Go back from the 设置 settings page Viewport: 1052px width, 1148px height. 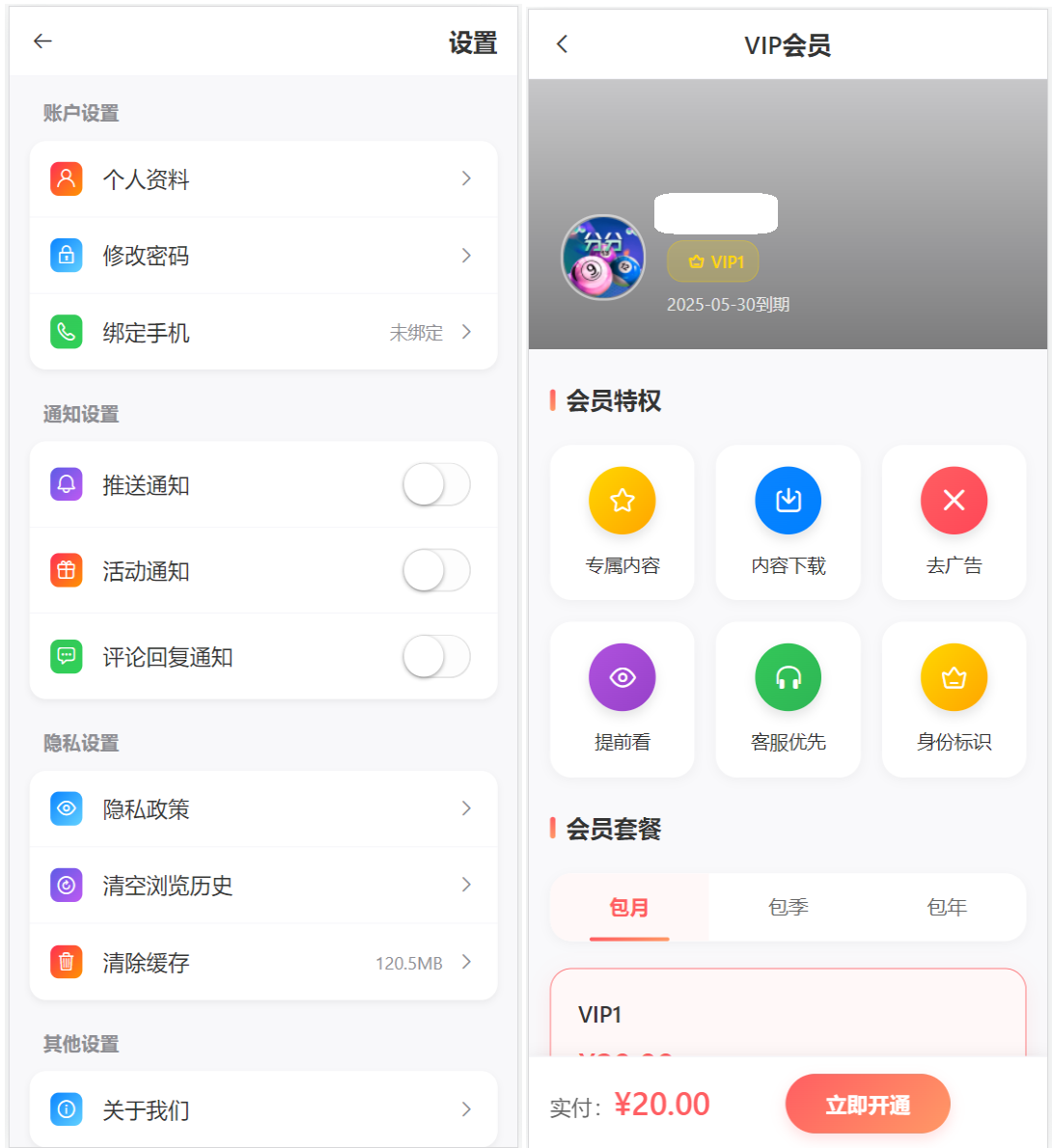click(x=42, y=41)
